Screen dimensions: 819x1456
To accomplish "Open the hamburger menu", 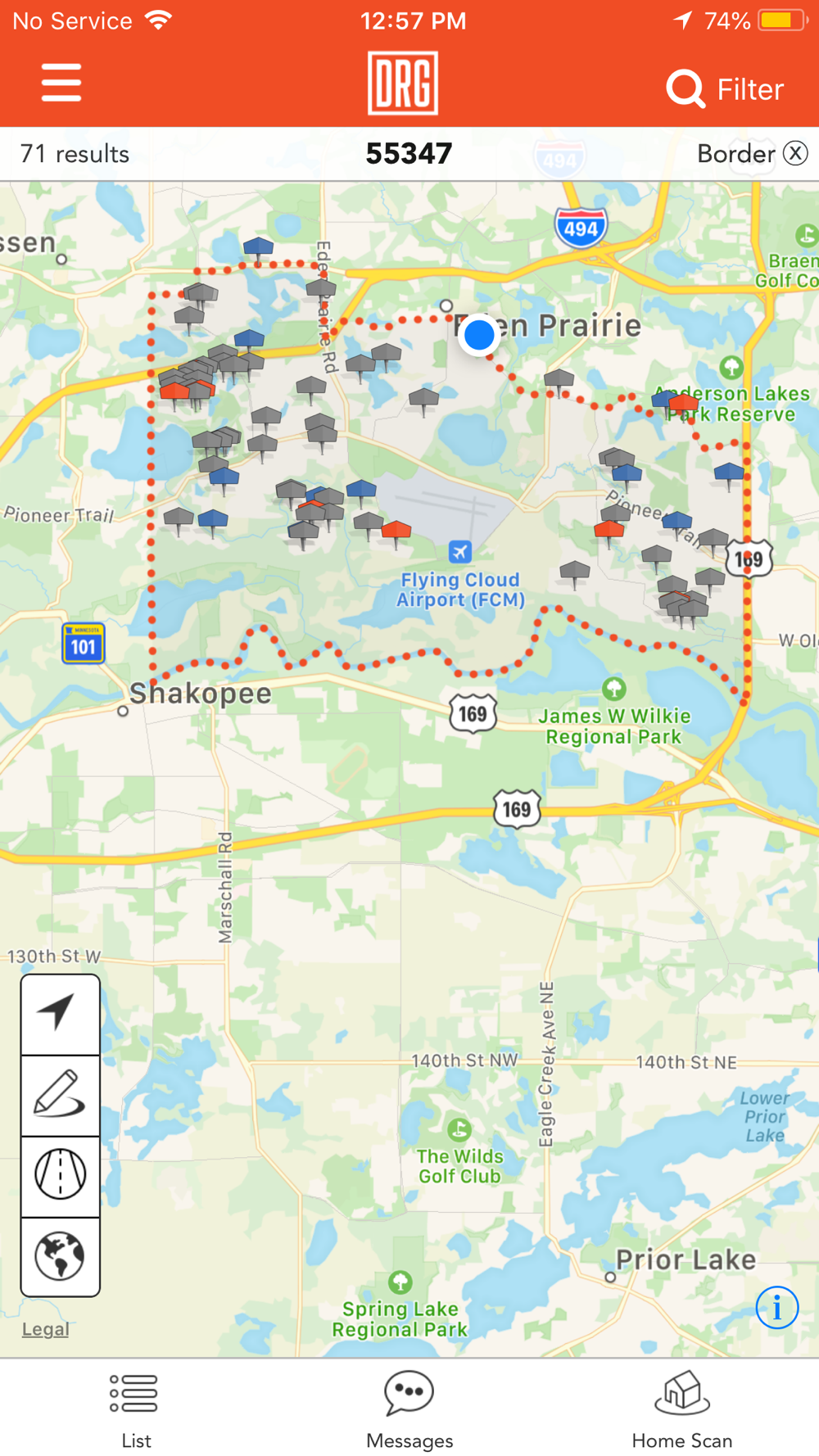I will (x=61, y=84).
